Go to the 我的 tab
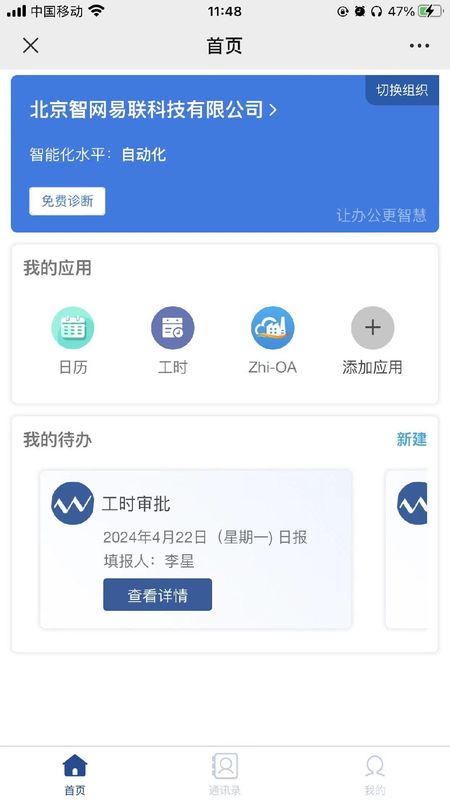 (374, 774)
